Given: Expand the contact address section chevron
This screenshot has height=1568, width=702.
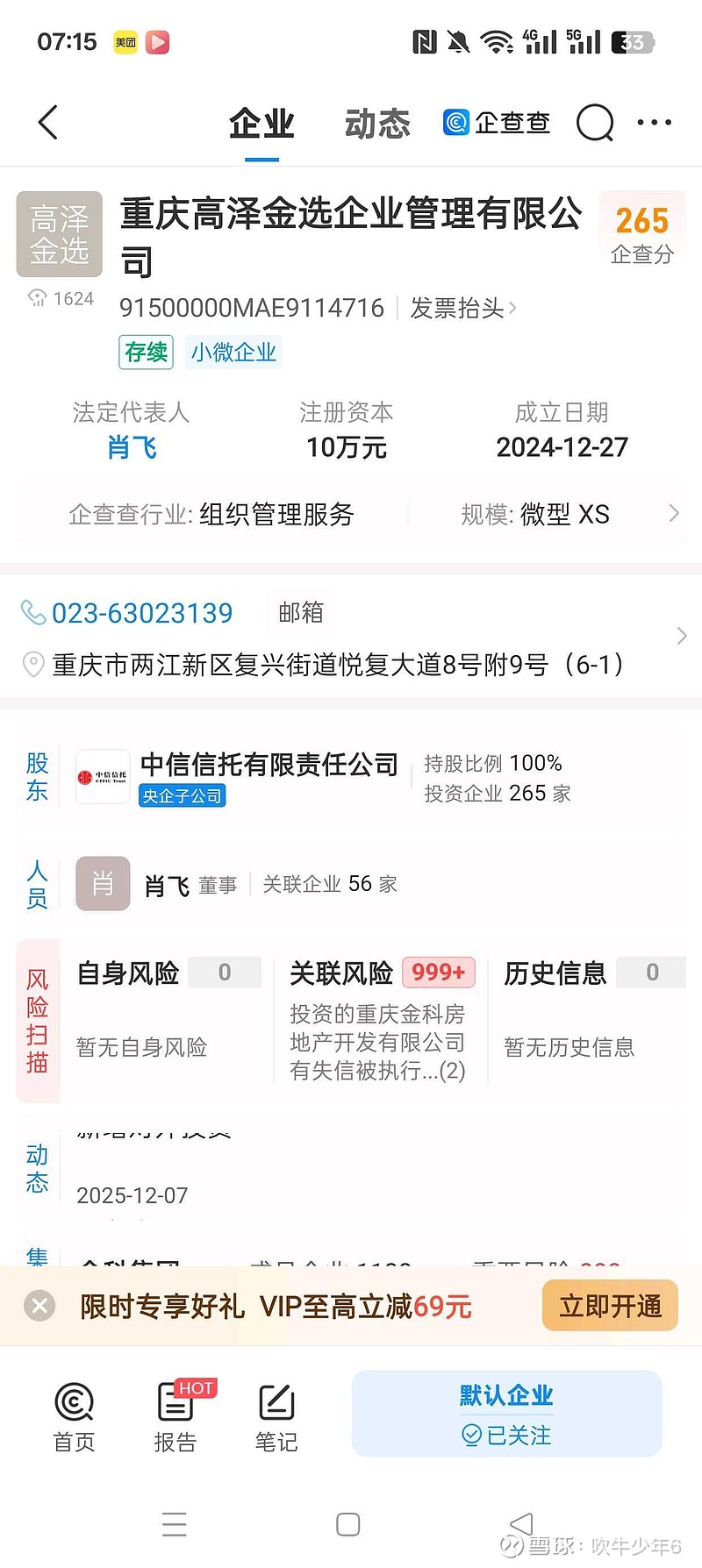Looking at the screenshot, I should click(682, 637).
